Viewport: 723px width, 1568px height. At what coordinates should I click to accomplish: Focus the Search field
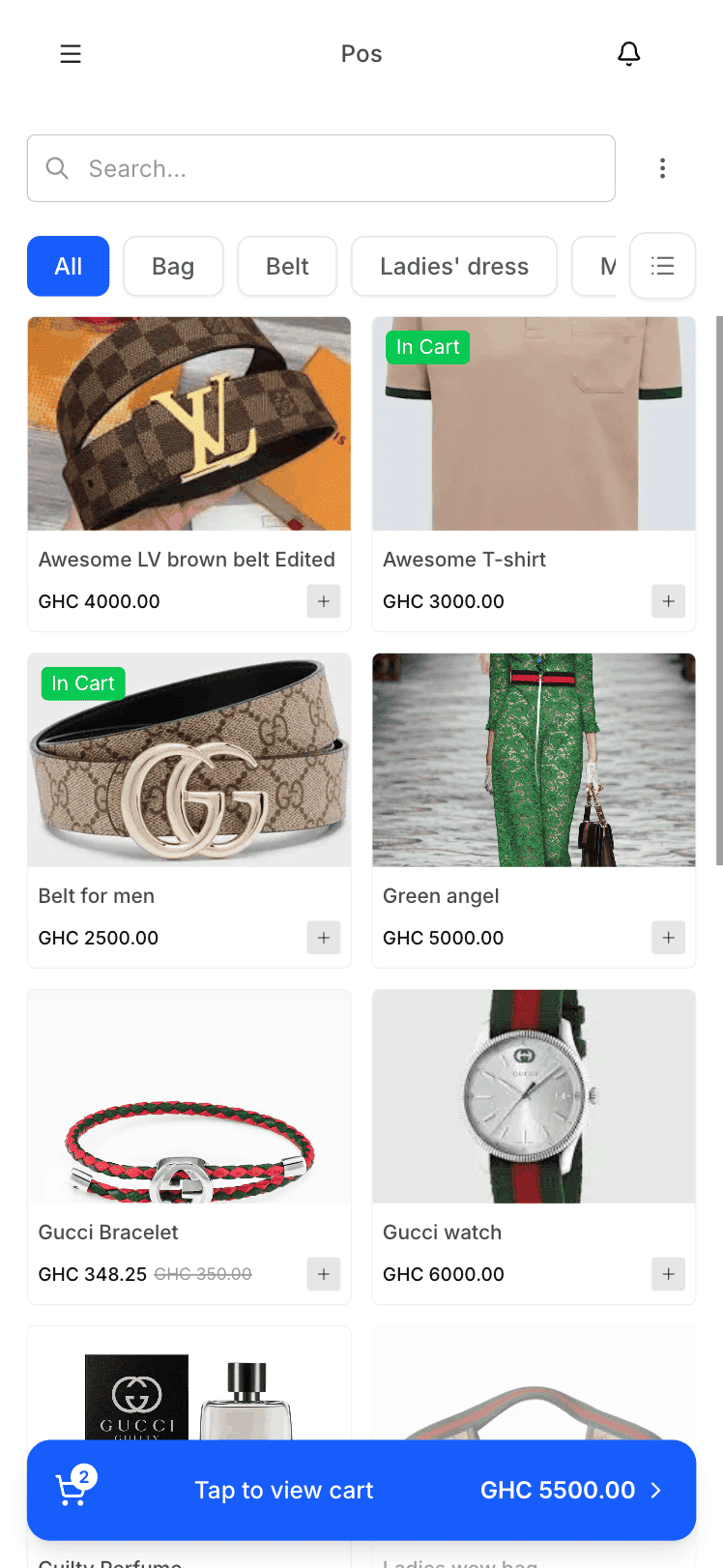coord(321,168)
